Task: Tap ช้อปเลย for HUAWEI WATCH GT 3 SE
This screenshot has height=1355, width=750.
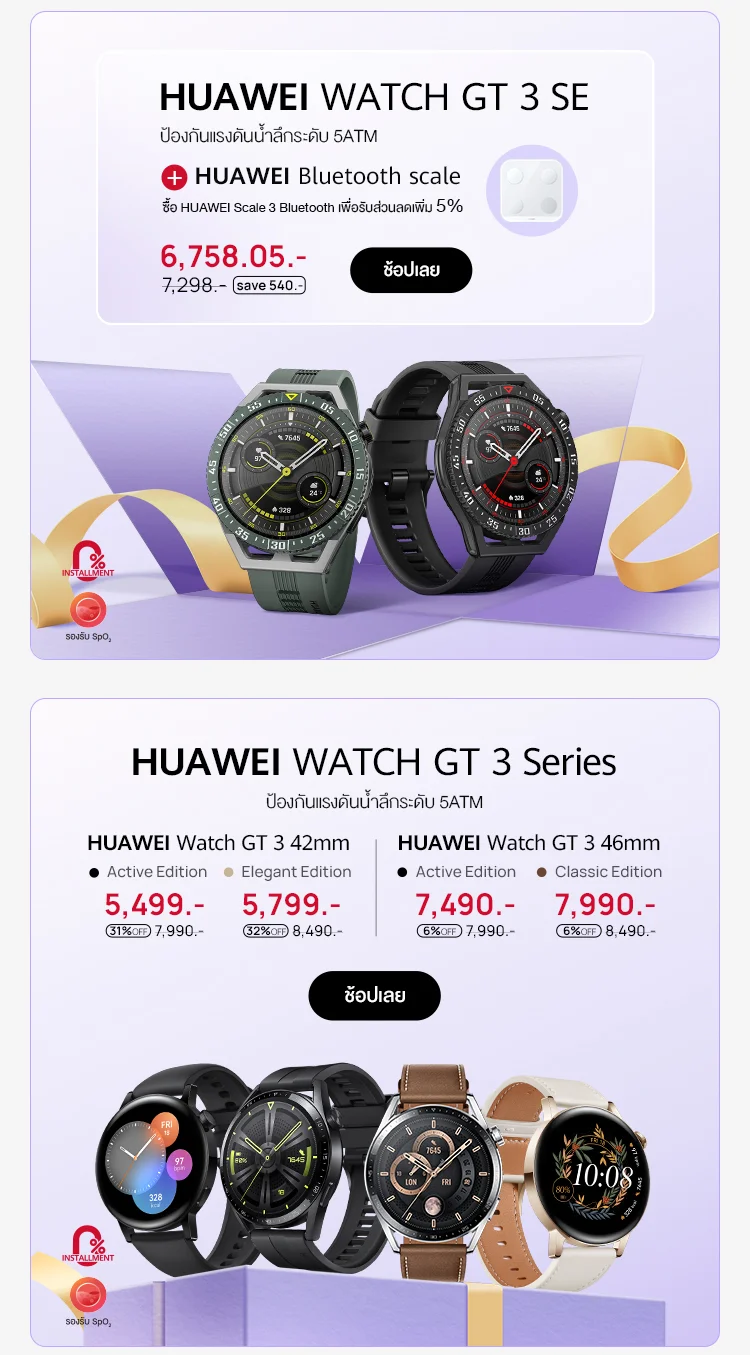Action: point(411,270)
